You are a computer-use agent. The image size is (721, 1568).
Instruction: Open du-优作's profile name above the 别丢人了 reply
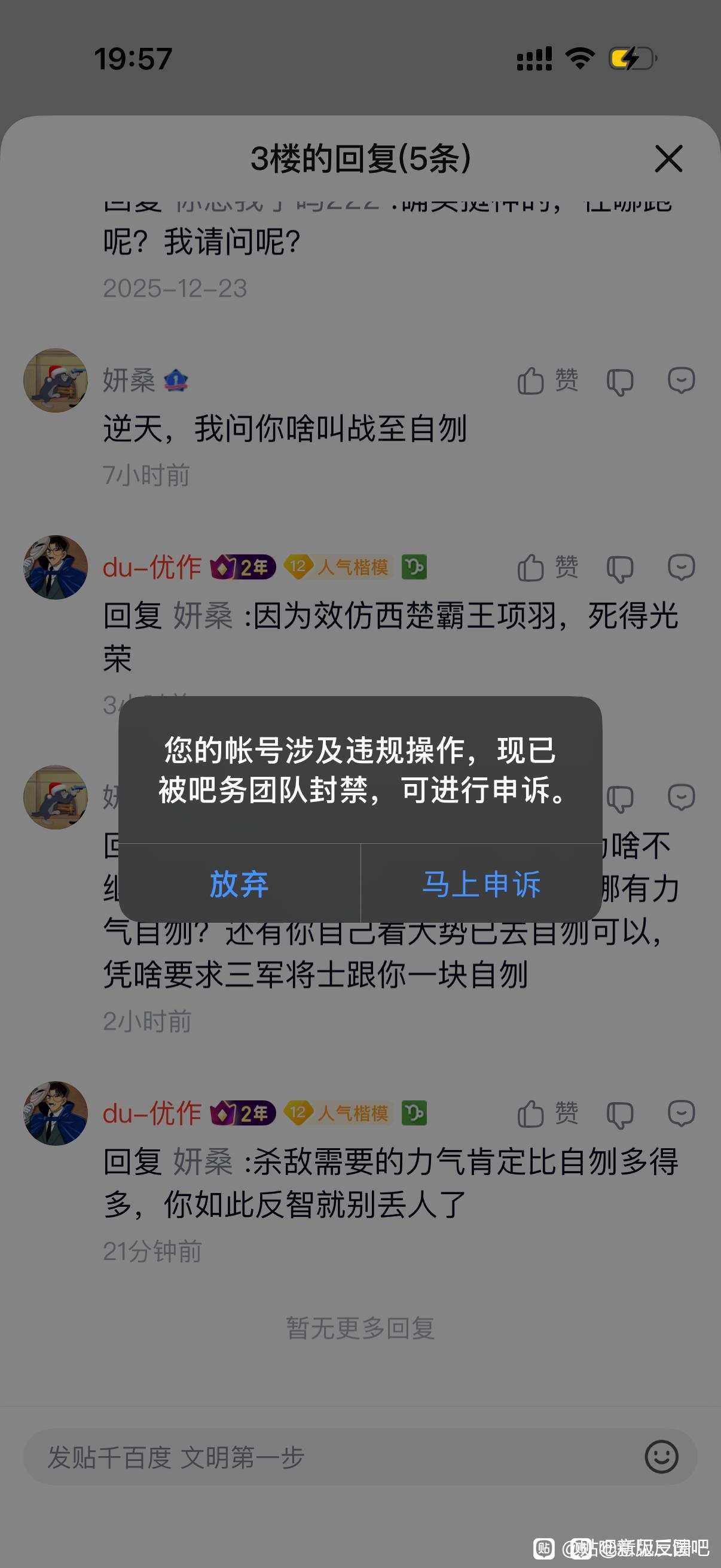[x=151, y=1114]
